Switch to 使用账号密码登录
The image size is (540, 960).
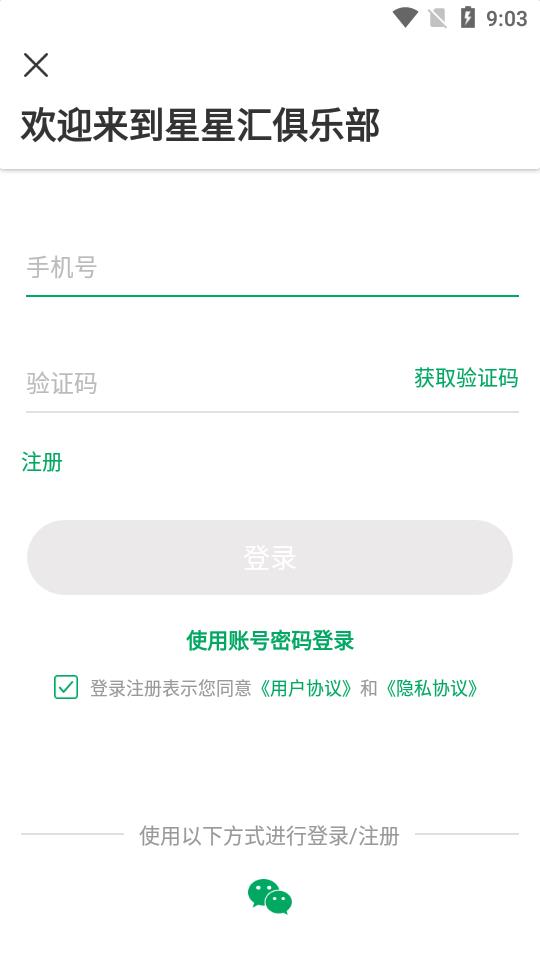(270, 640)
